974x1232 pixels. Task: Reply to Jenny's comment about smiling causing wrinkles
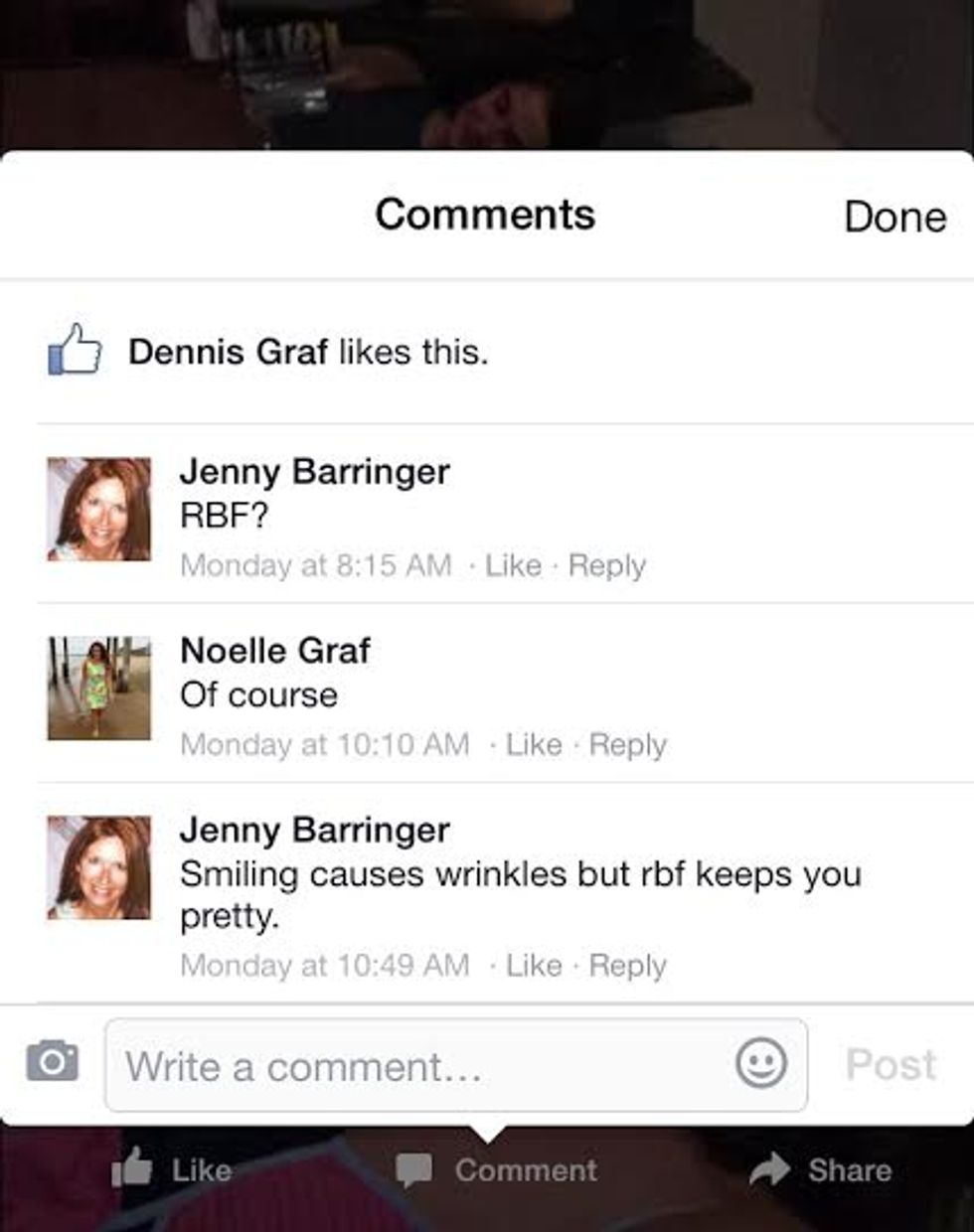pos(627,965)
